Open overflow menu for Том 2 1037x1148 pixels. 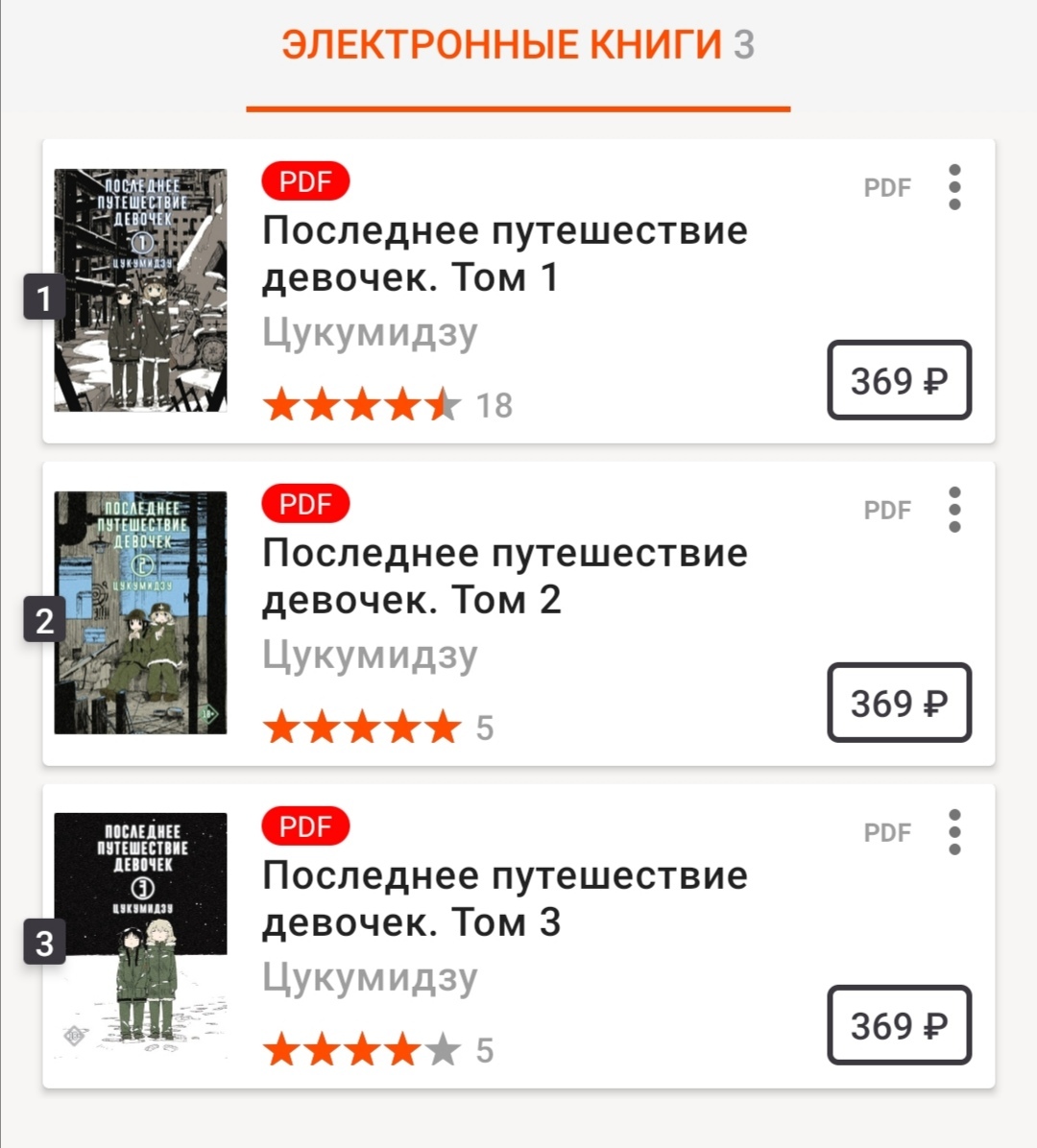coord(953,510)
